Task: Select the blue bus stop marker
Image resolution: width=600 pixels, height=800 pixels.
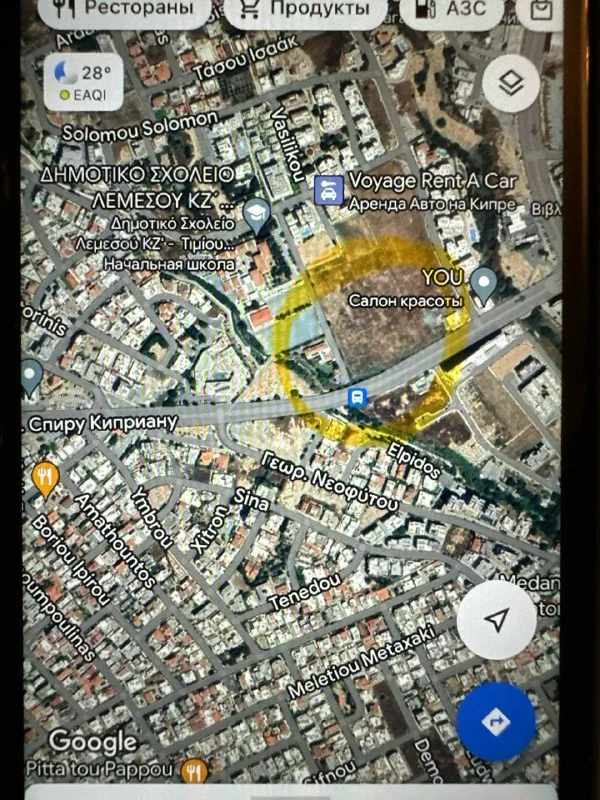Action: coord(357,398)
